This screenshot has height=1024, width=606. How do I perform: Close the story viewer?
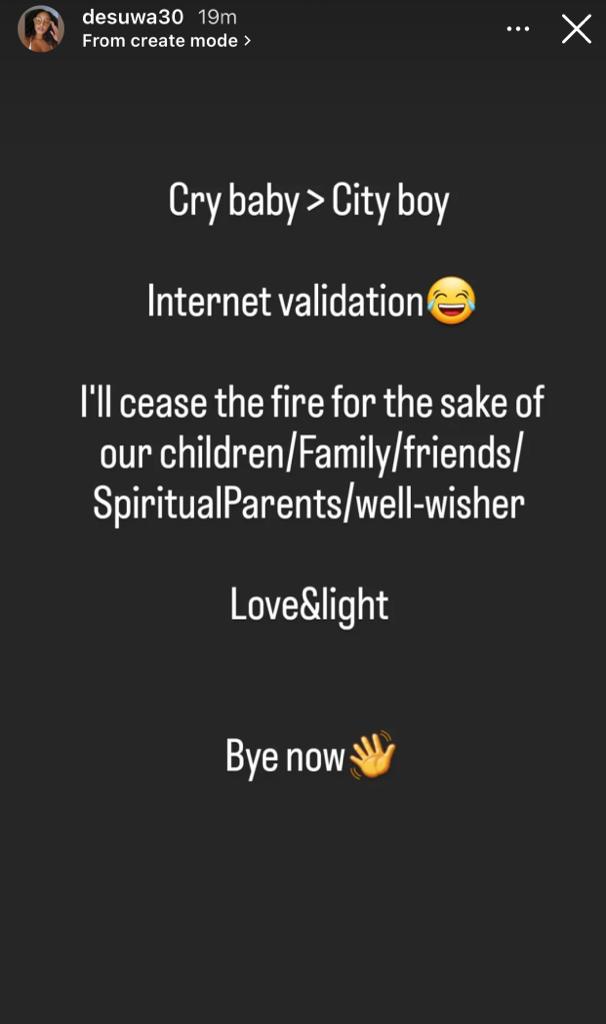point(576,29)
